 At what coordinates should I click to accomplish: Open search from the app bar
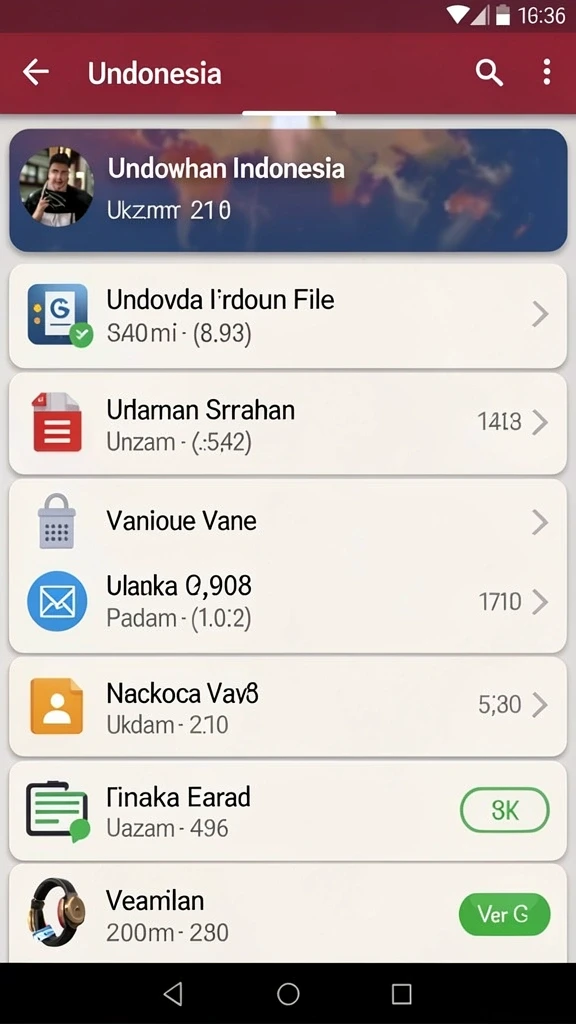[x=488, y=72]
